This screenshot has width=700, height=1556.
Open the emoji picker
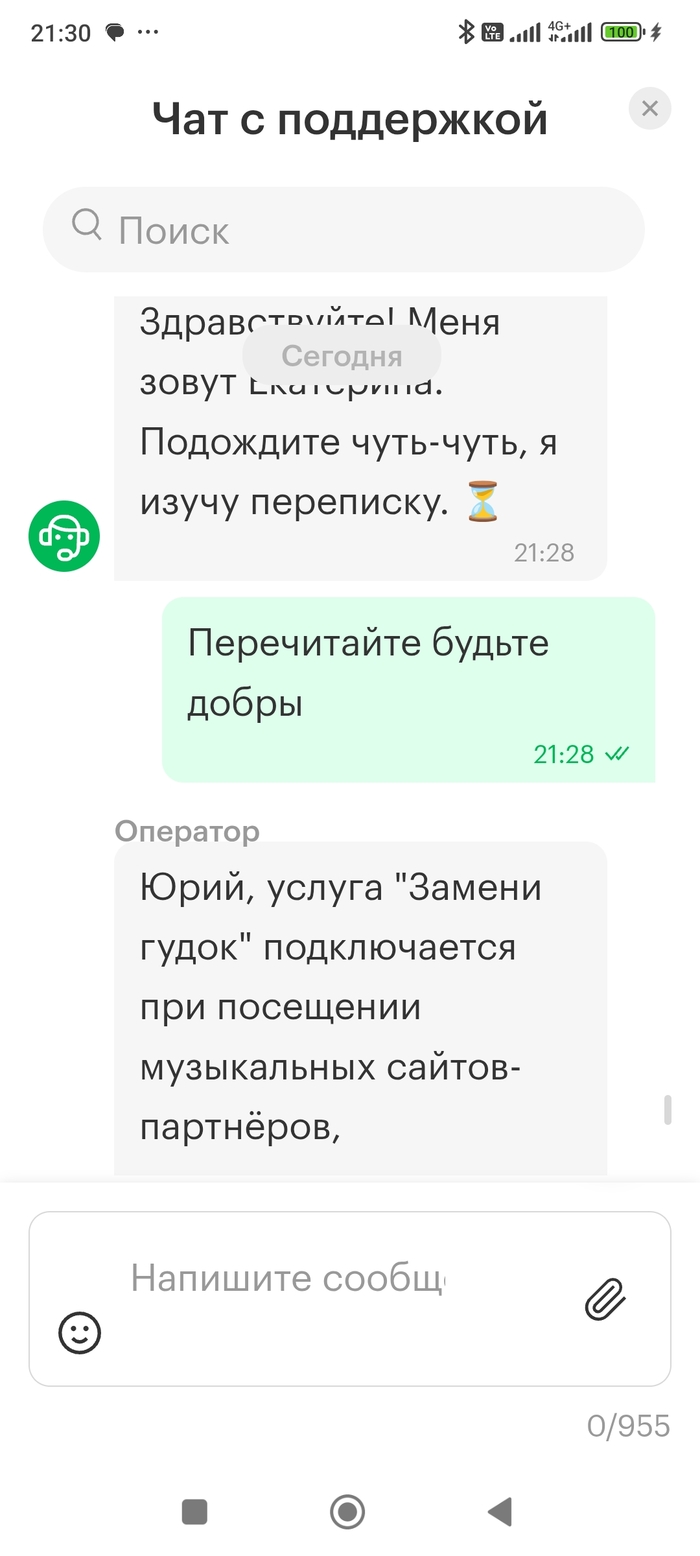80,1333
